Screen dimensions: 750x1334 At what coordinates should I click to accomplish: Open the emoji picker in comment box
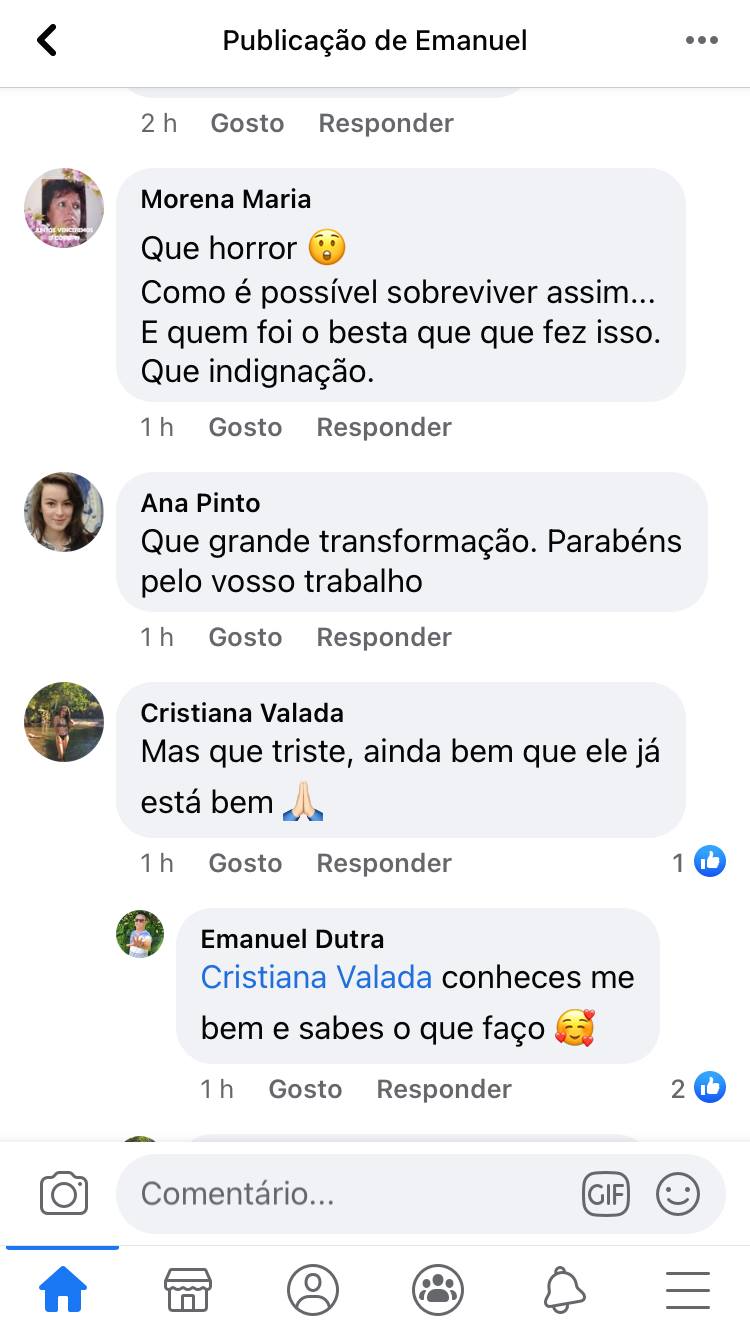click(678, 1194)
